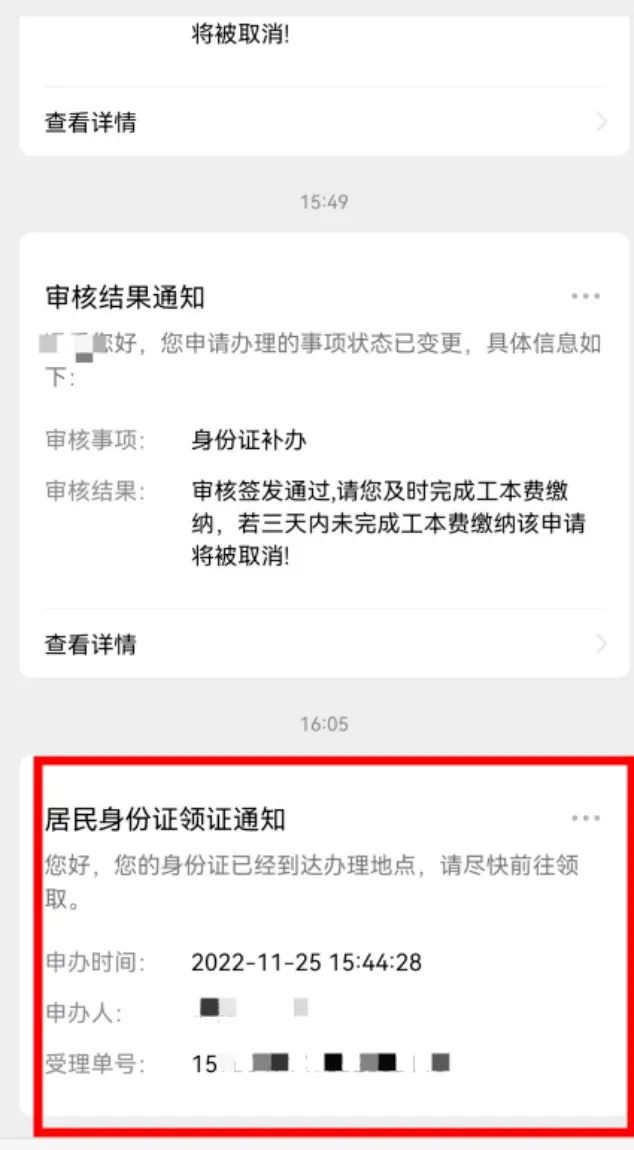Screen dimensions: 634x1150
Task: Open the overflow menu on the 居民身份证领证通知 card
Action: point(586,818)
